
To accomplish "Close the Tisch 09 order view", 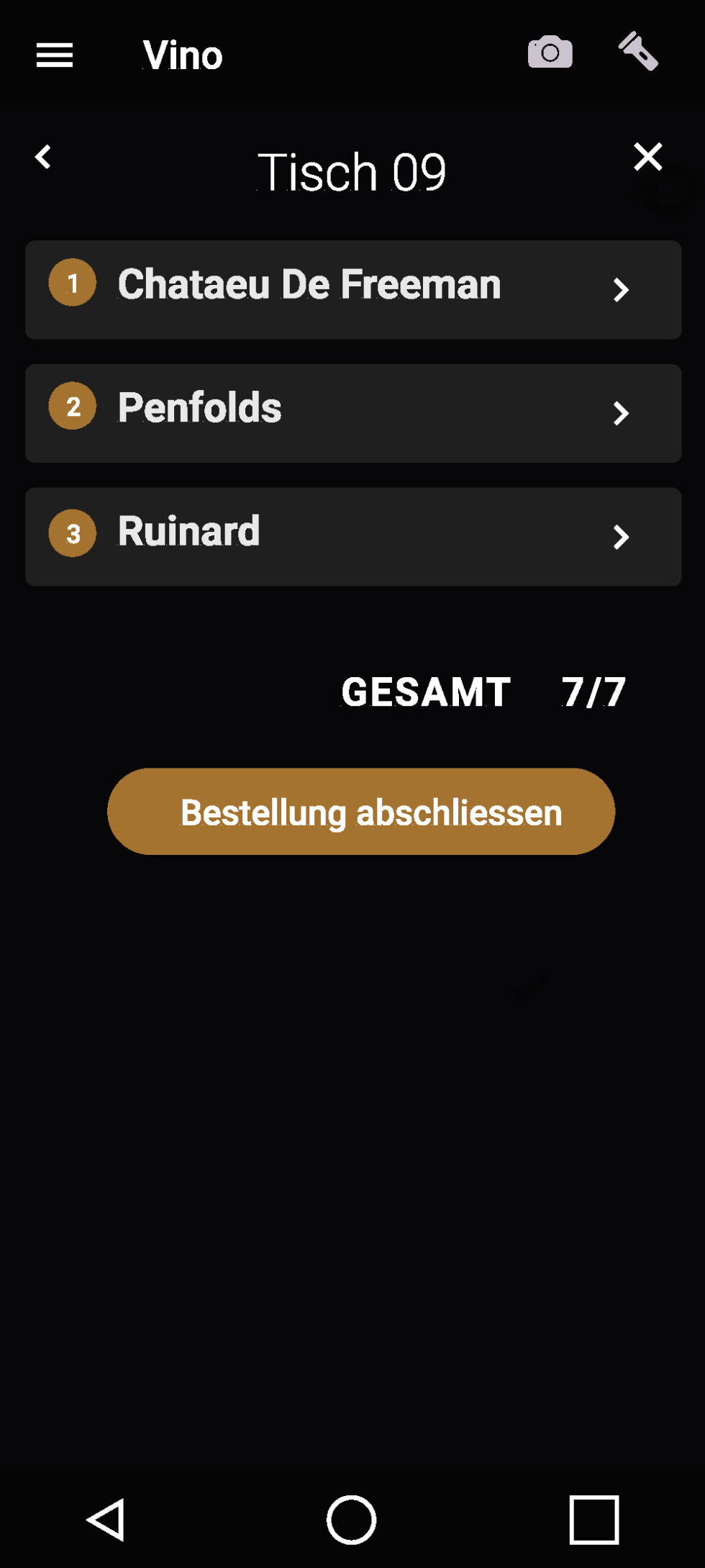I will click(x=647, y=156).
